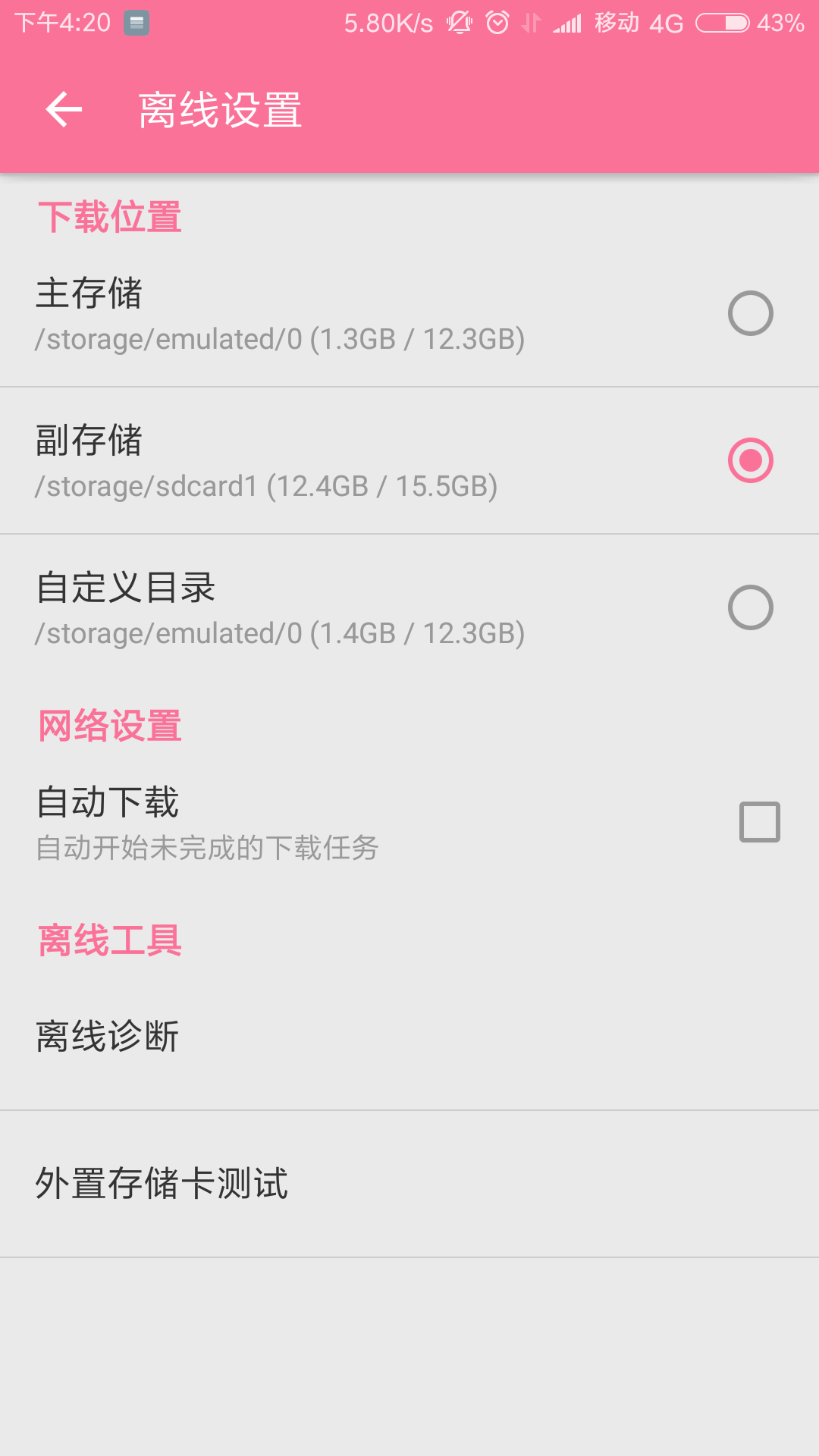Deselect the 副存储 radio button

752,459
